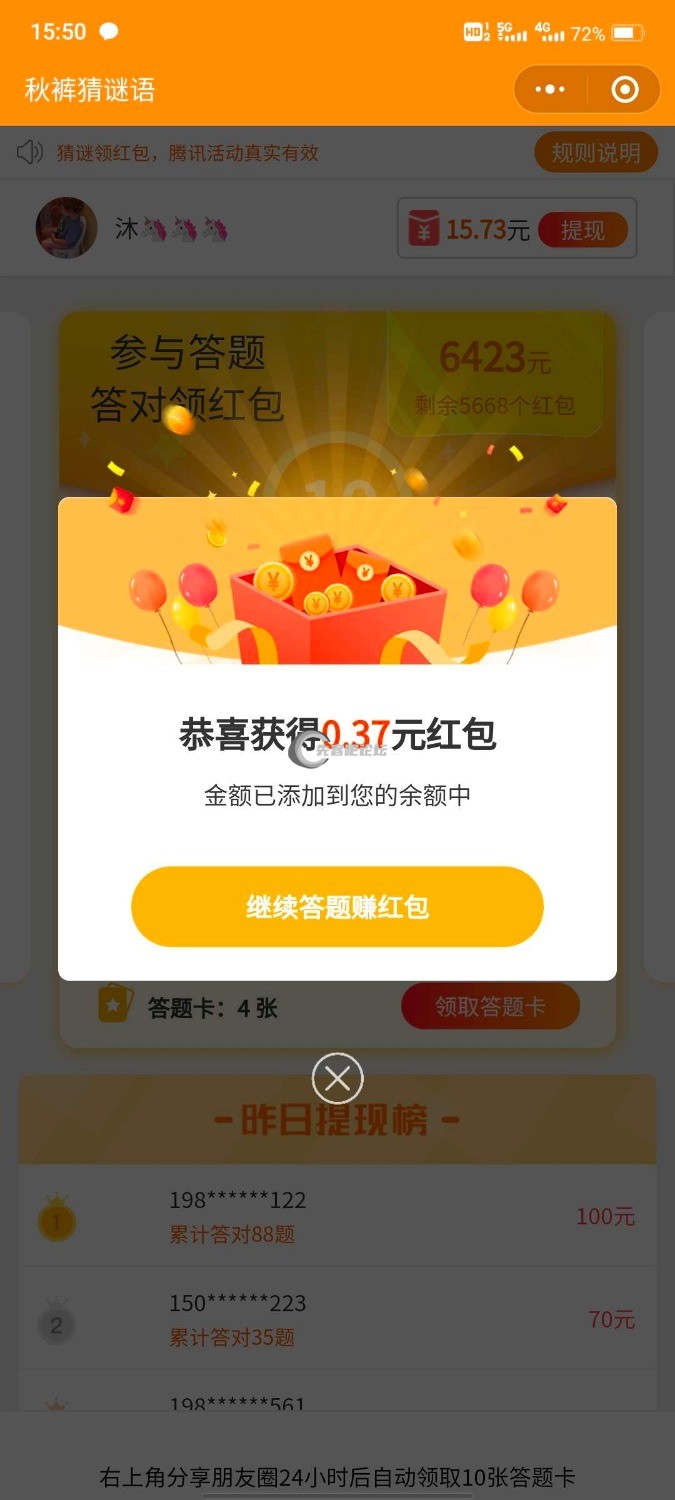Close the mini program via circle icon

tap(625, 90)
